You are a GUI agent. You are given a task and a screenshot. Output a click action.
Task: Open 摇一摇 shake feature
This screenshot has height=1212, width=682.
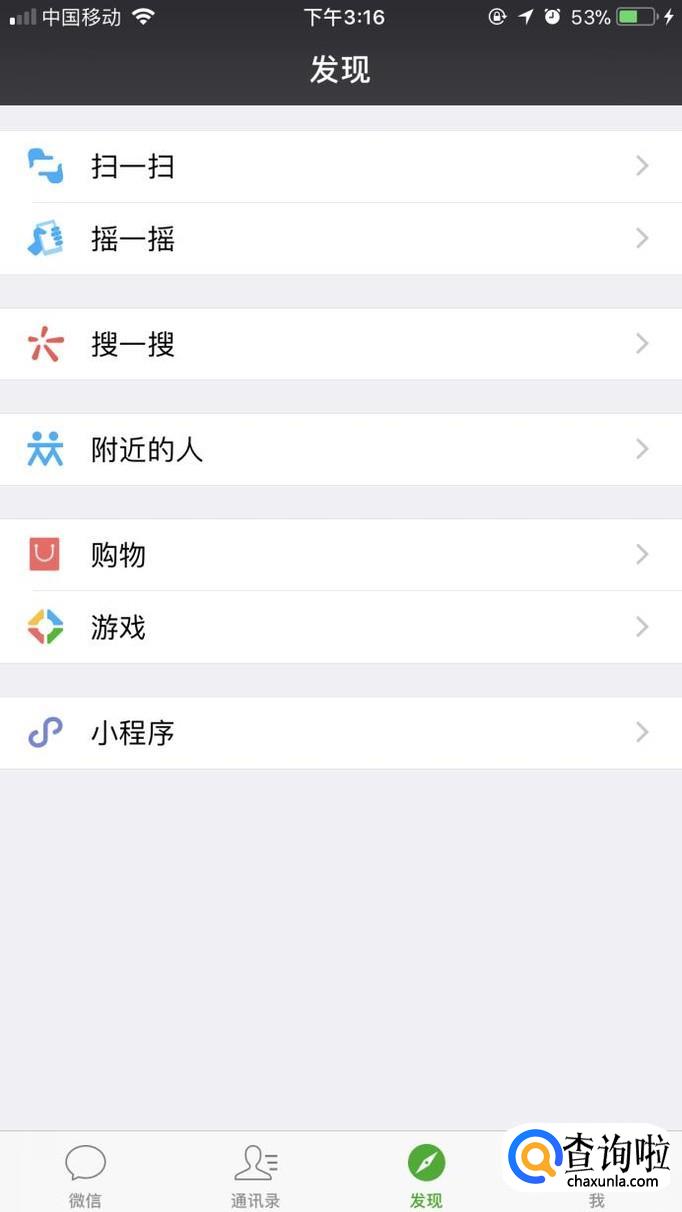pos(341,239)
